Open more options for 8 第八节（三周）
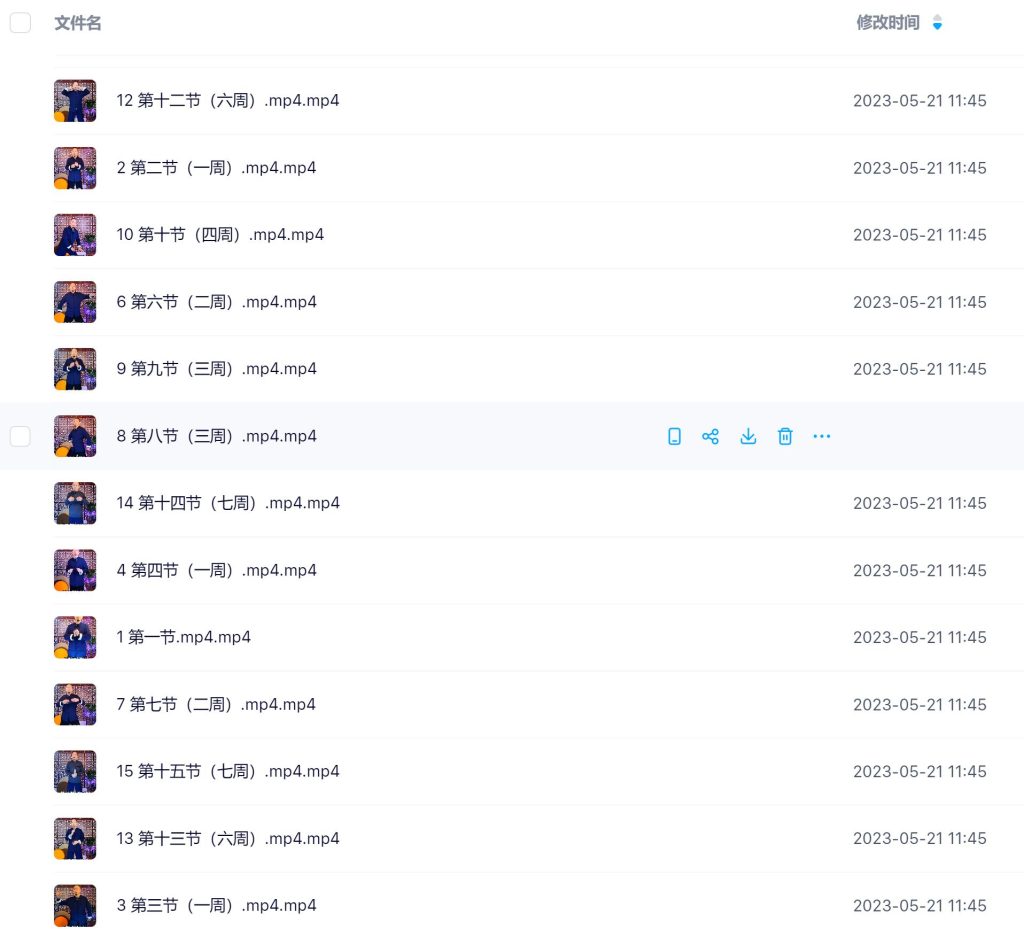Viewport: 1024px width, 929px height. tap(822, 436)
